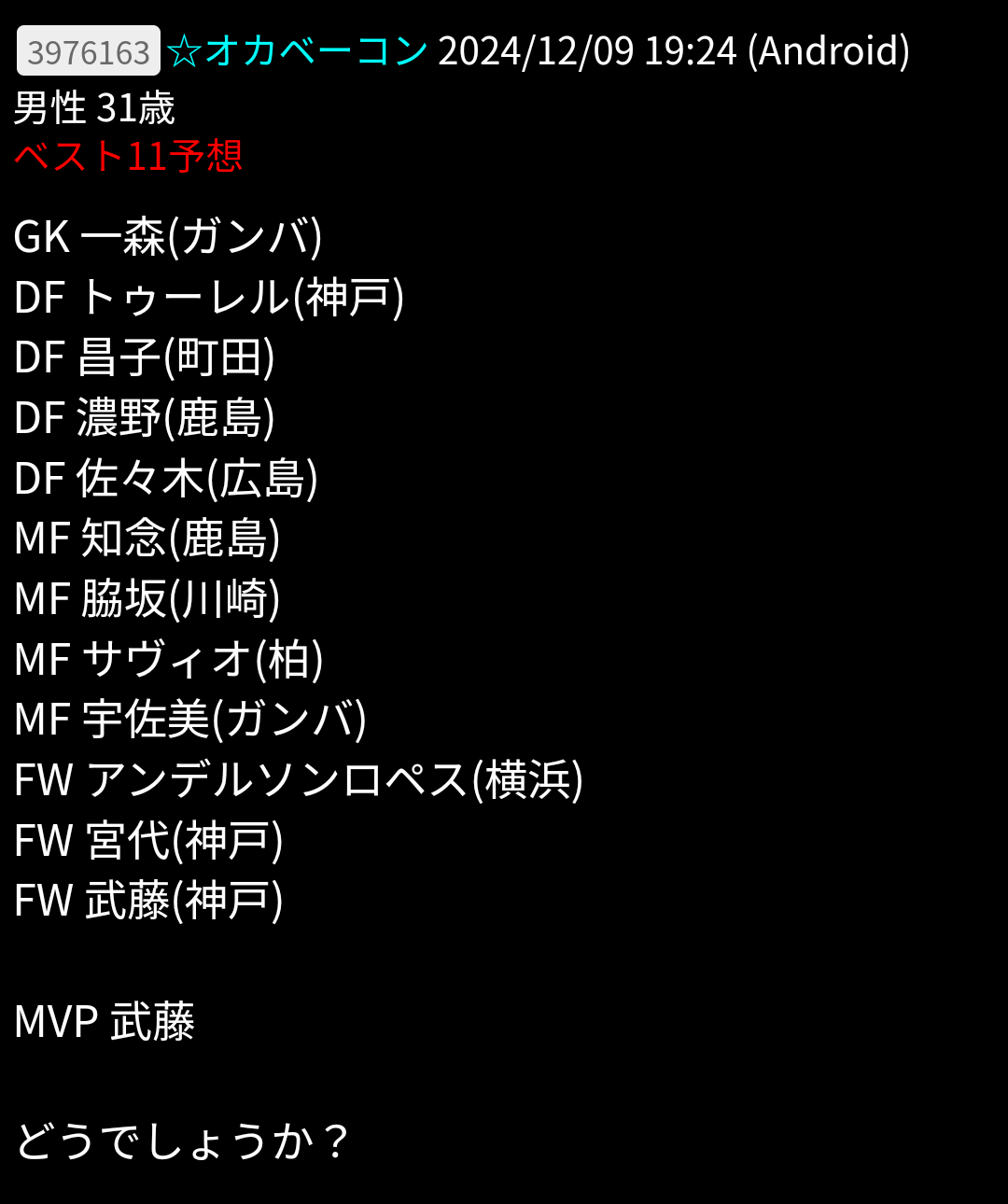1008x1204 pixels.
Task: Tap post number 3976163 button
Action: (x=89, y=51)
